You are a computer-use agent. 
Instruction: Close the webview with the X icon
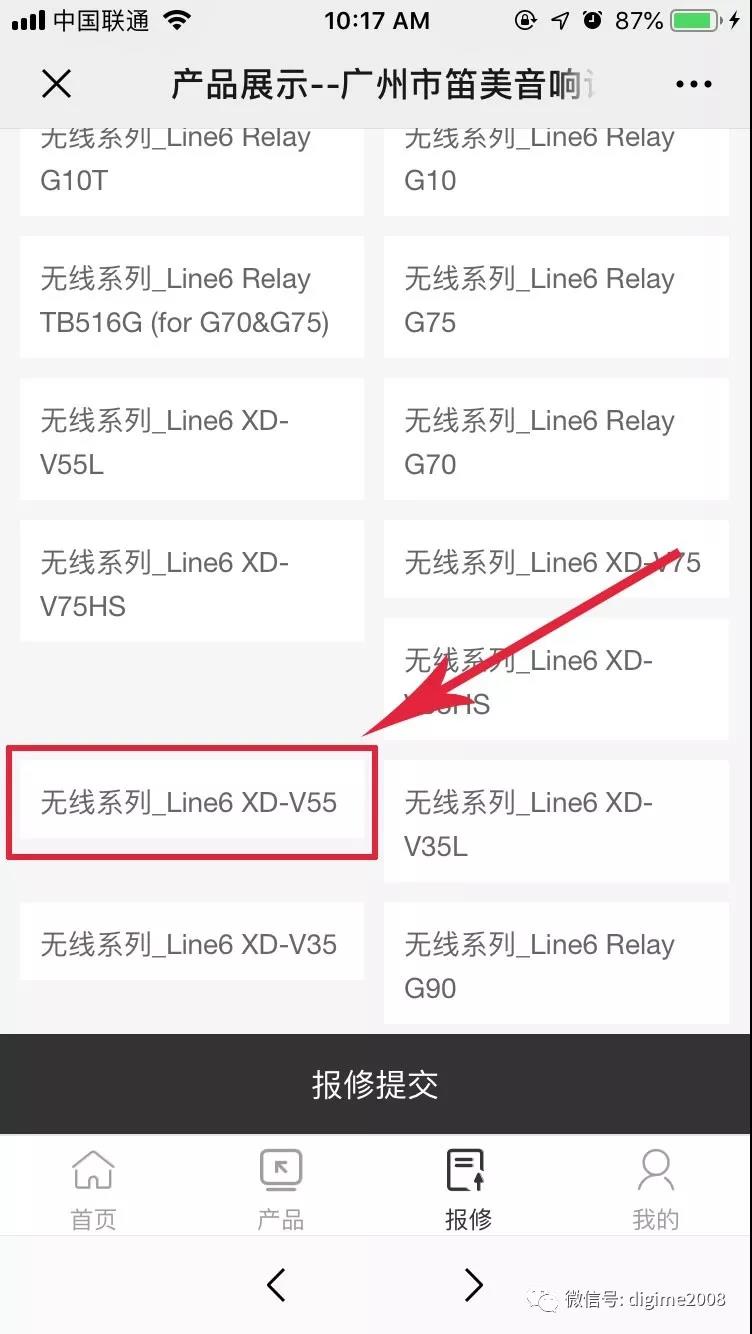pos(56,84)
